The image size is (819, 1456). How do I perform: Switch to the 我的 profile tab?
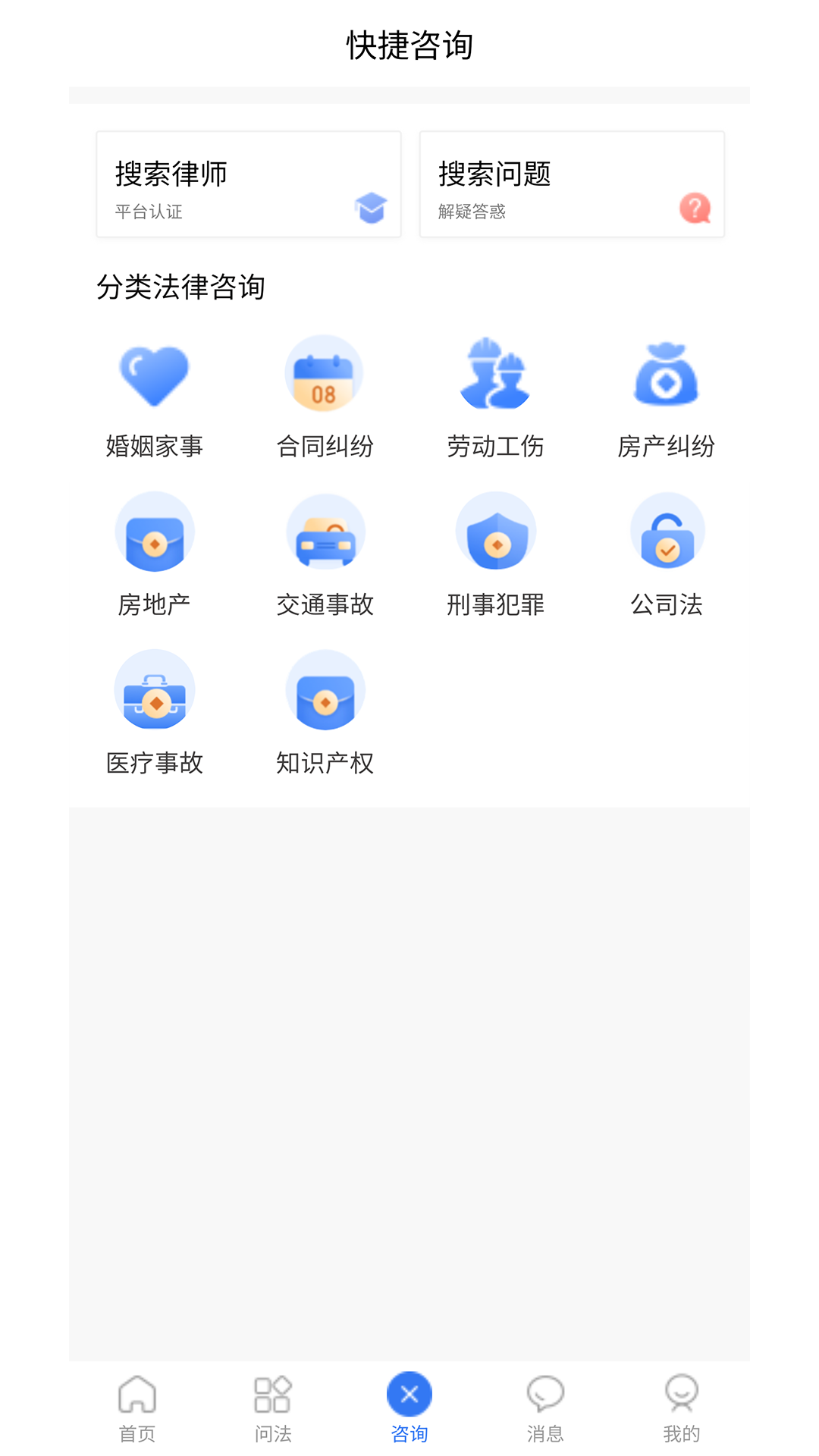click(x=681, y=1408)
